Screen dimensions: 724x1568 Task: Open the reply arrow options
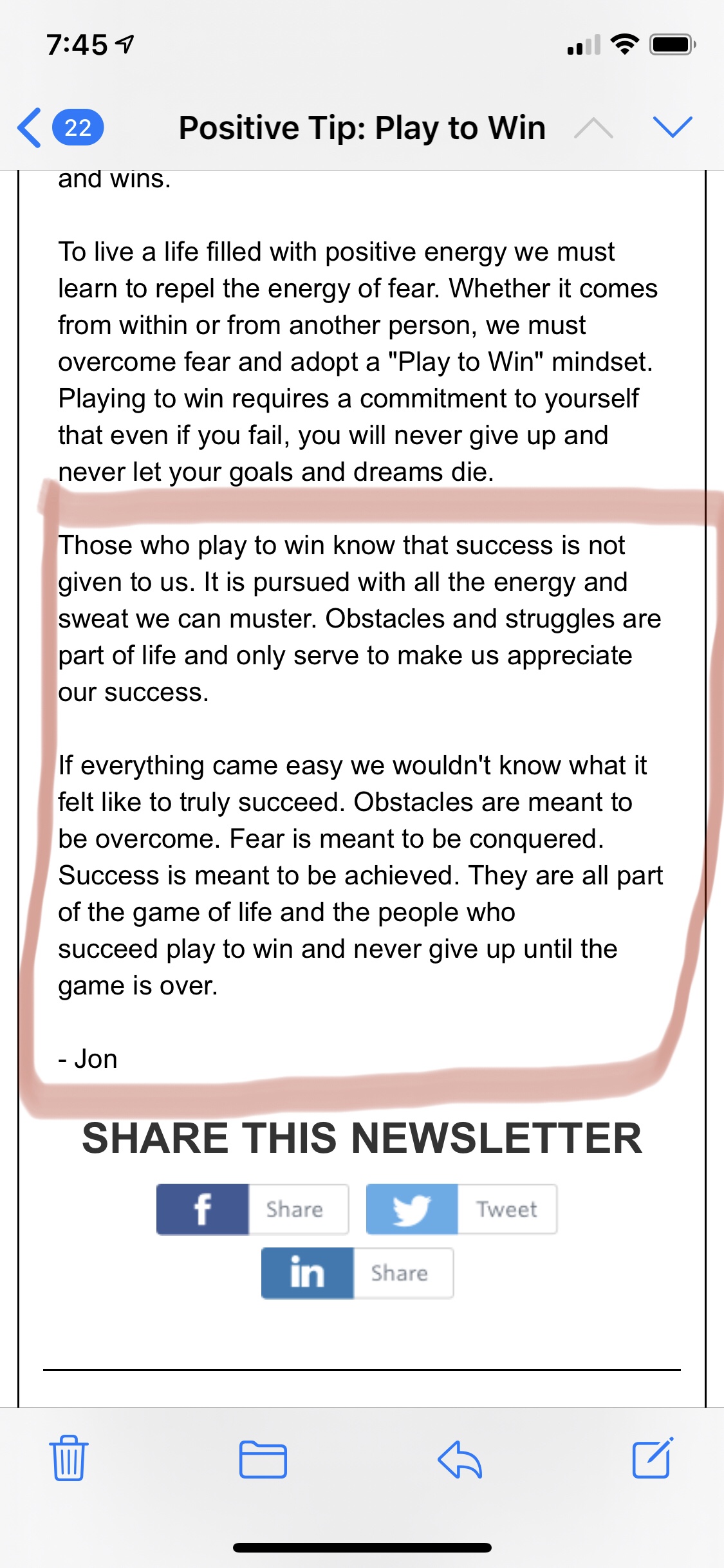coord(459,1459)
